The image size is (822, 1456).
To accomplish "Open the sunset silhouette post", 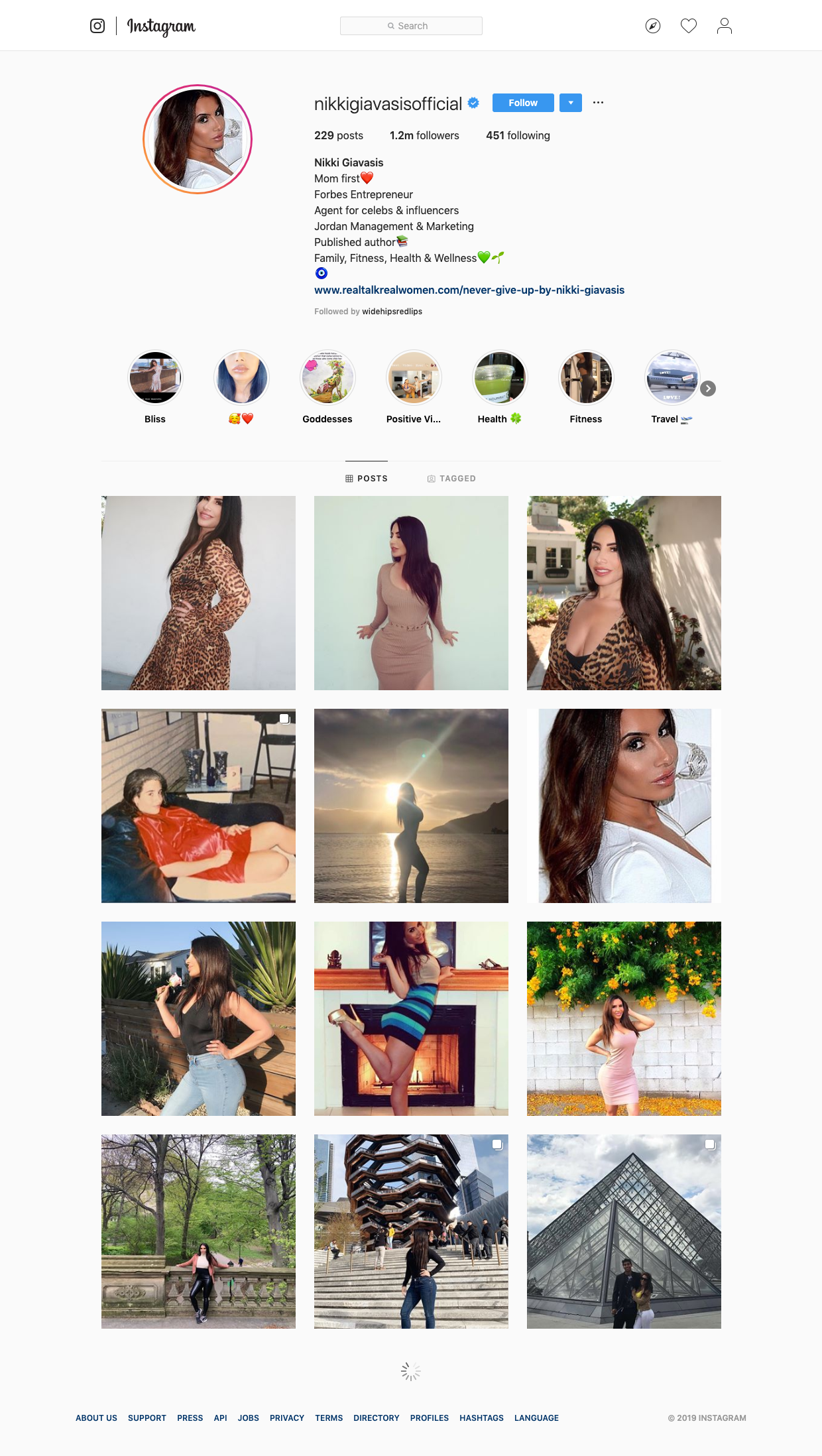I will pyautogui.click(x=411, y=806).
